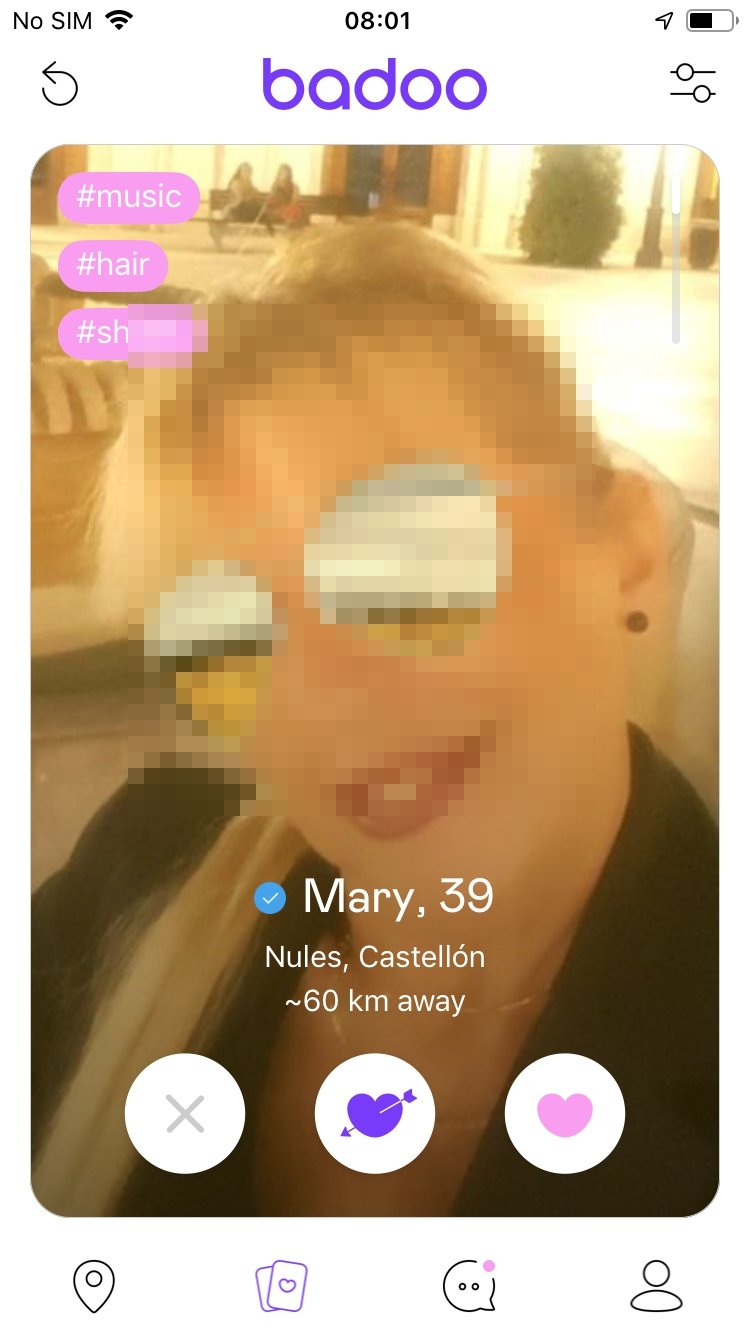
Task: Select the #hair interest tag
Action: pyautogui.click(x=113, y=266)
